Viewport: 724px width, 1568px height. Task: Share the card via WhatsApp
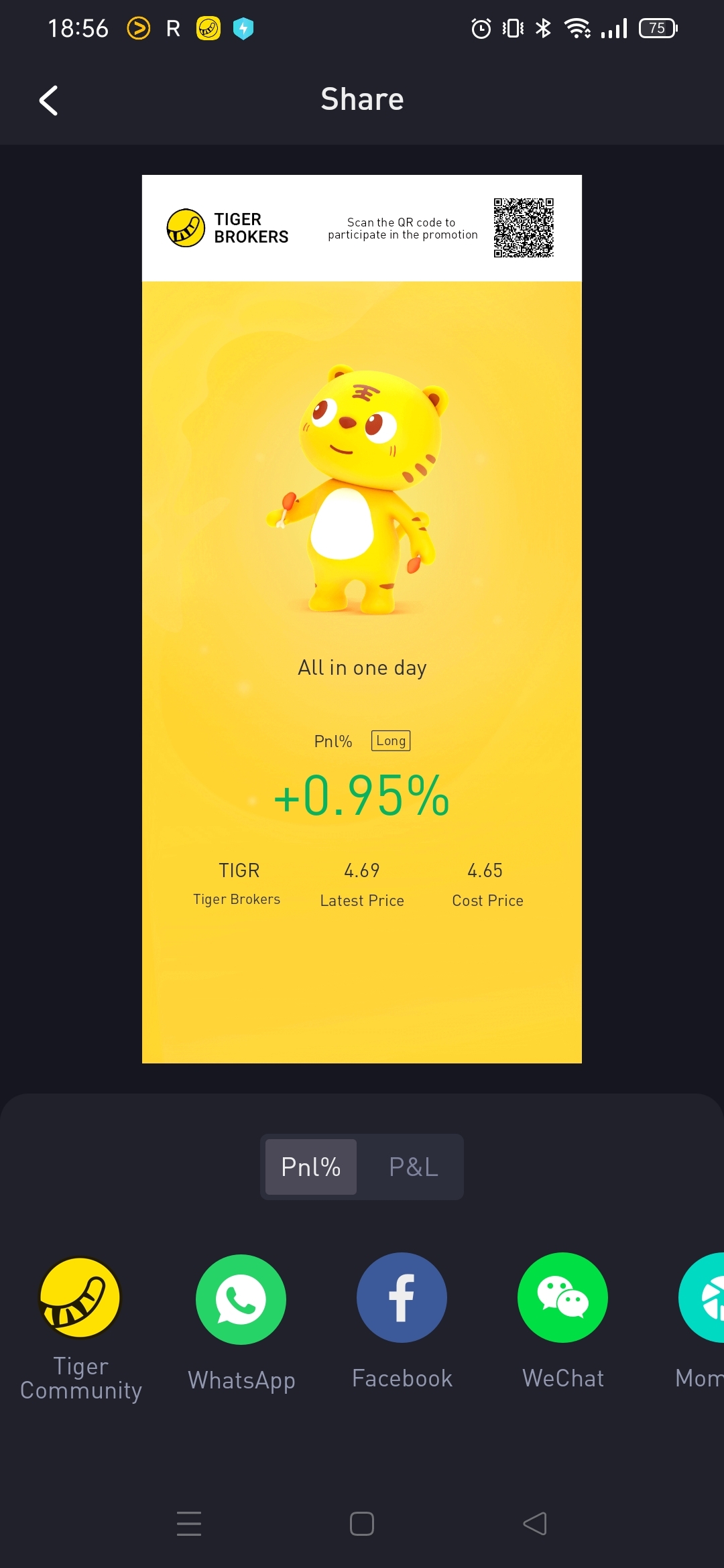tap(241, 1299)
